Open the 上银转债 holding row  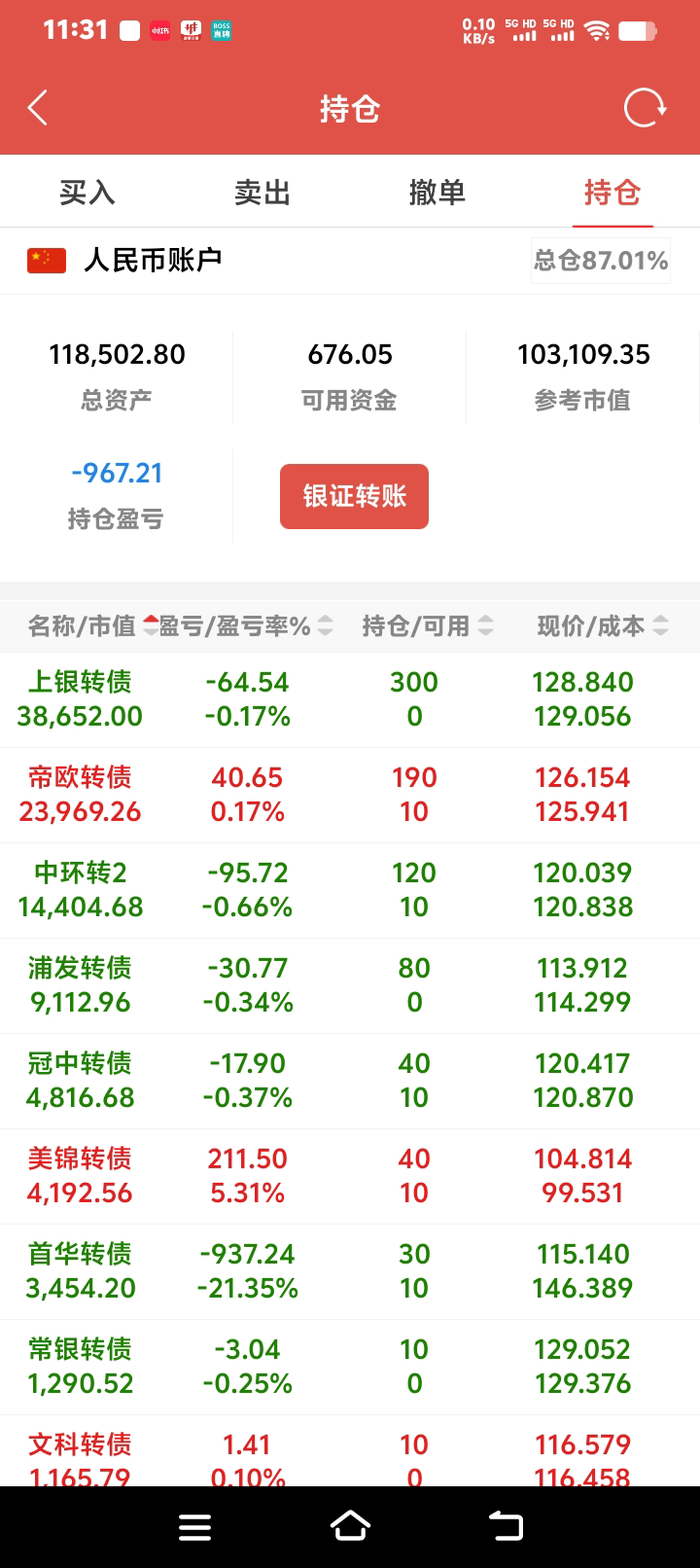point(350,699)
